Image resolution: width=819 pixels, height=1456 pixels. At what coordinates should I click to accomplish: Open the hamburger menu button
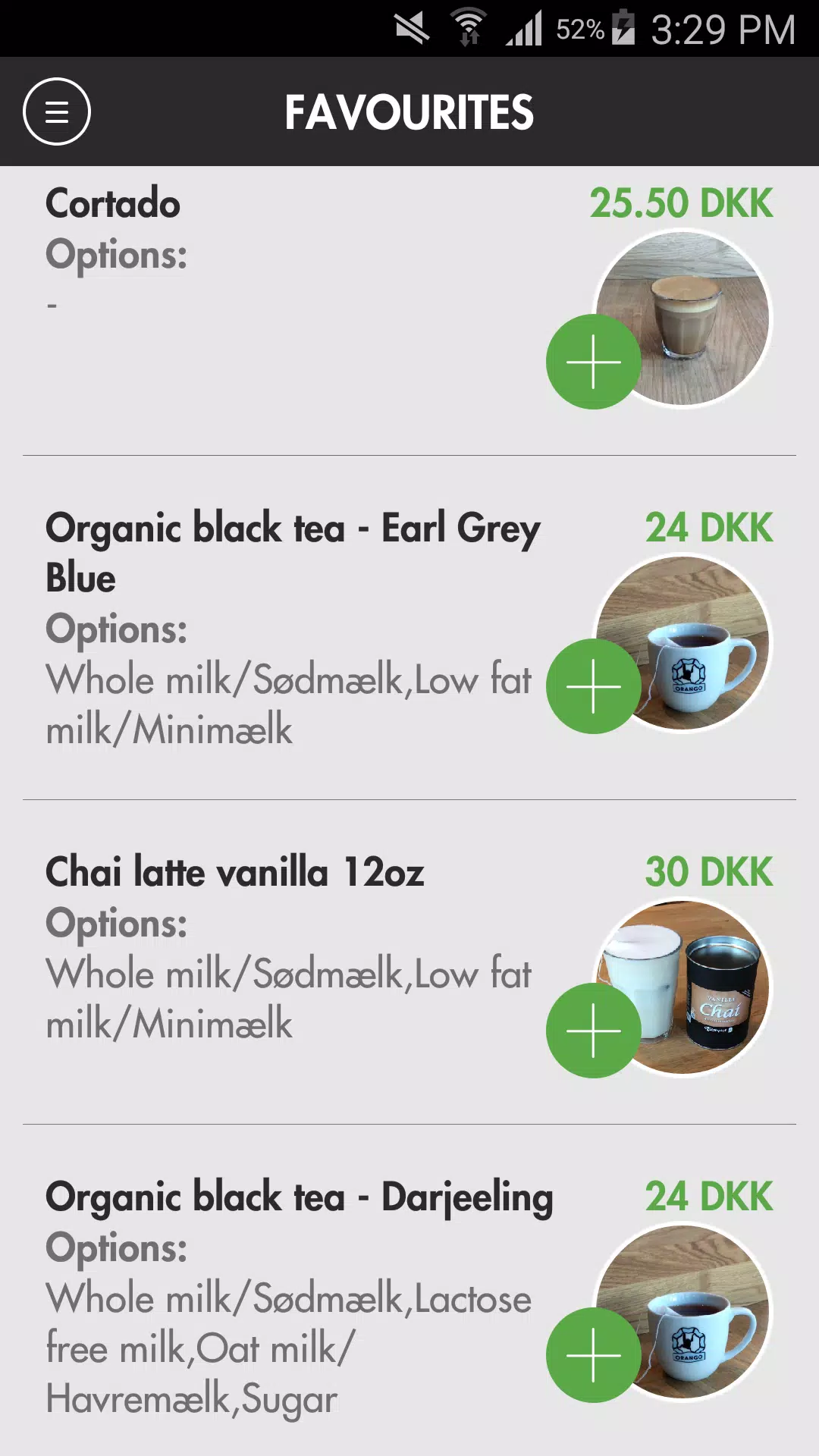pos(57,111)
